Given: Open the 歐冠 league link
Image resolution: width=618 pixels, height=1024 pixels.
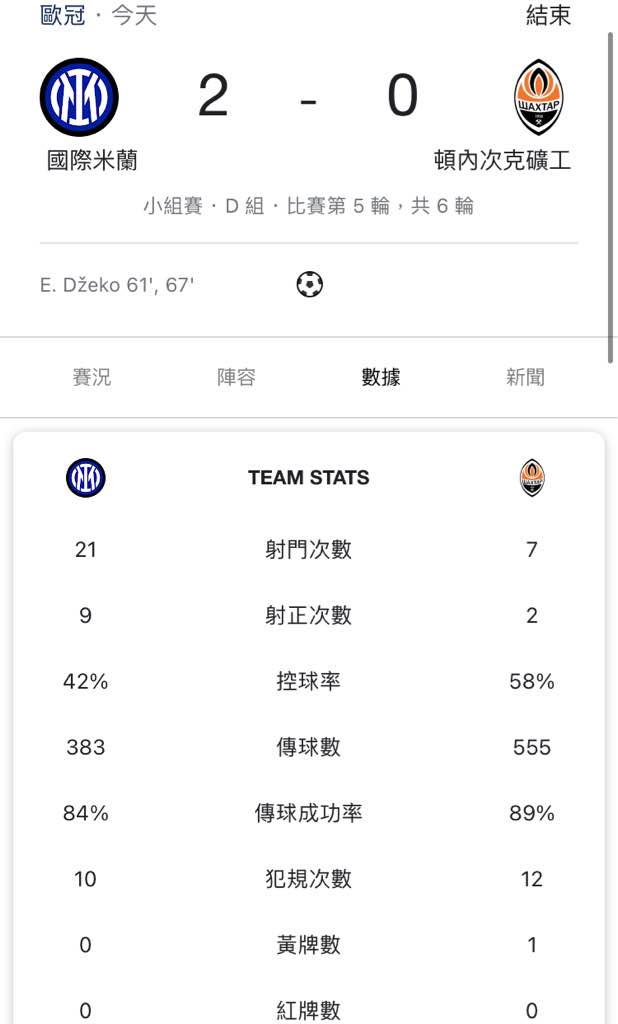Looking at the screenshot, I should tap(63, 14).
